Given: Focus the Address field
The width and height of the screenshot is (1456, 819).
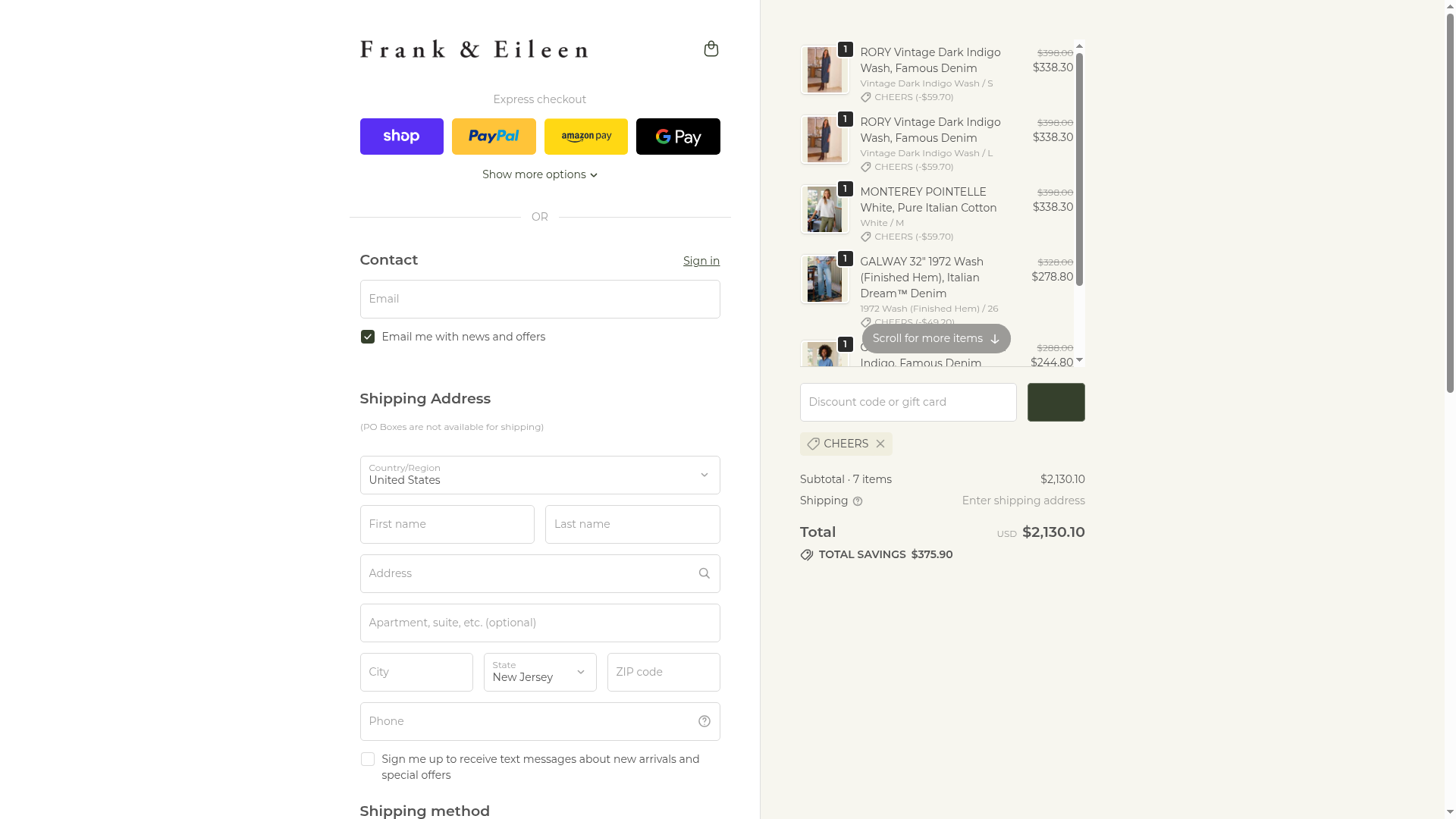Looking at the screenshot, I should pyautogui.click(x=527, y=573).
